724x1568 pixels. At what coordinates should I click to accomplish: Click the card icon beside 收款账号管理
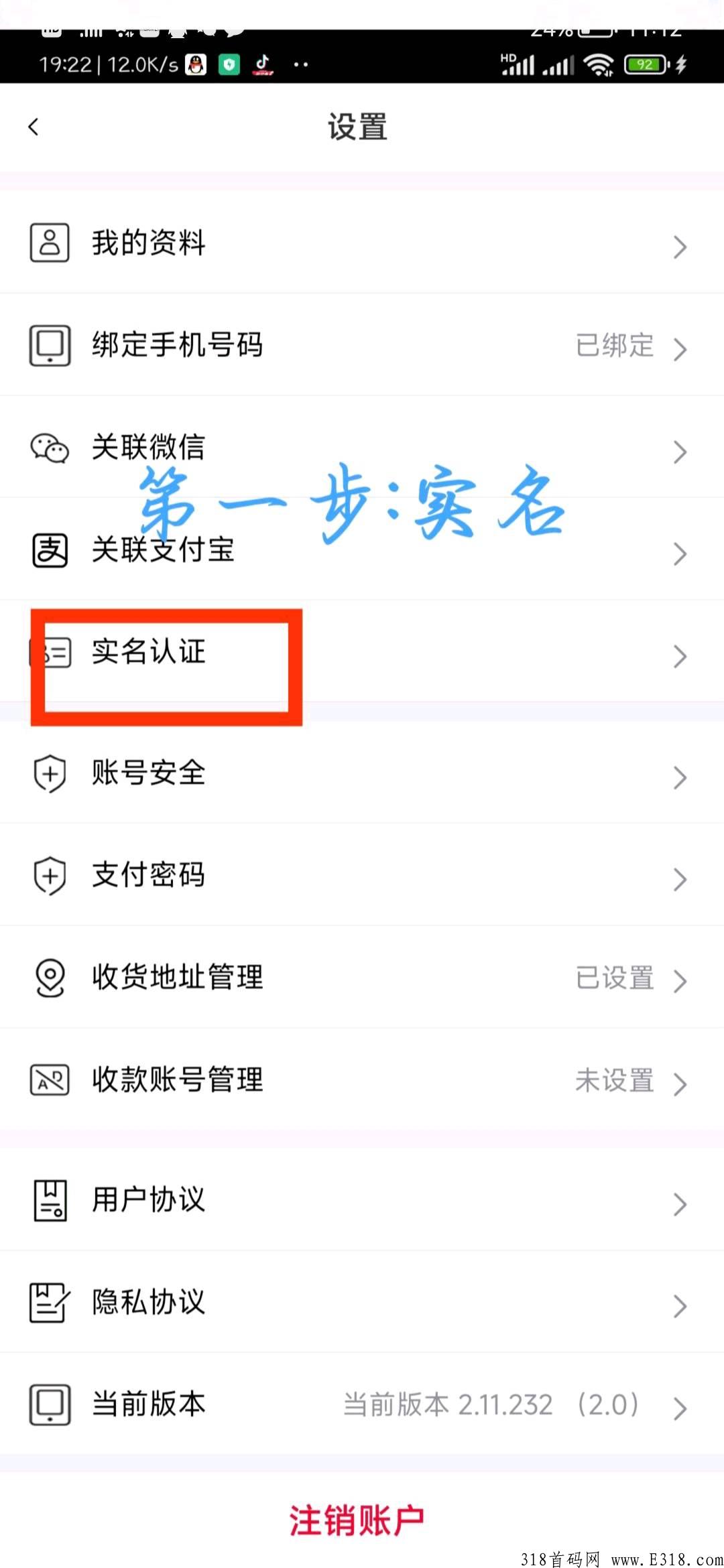tap(49, 1080)
